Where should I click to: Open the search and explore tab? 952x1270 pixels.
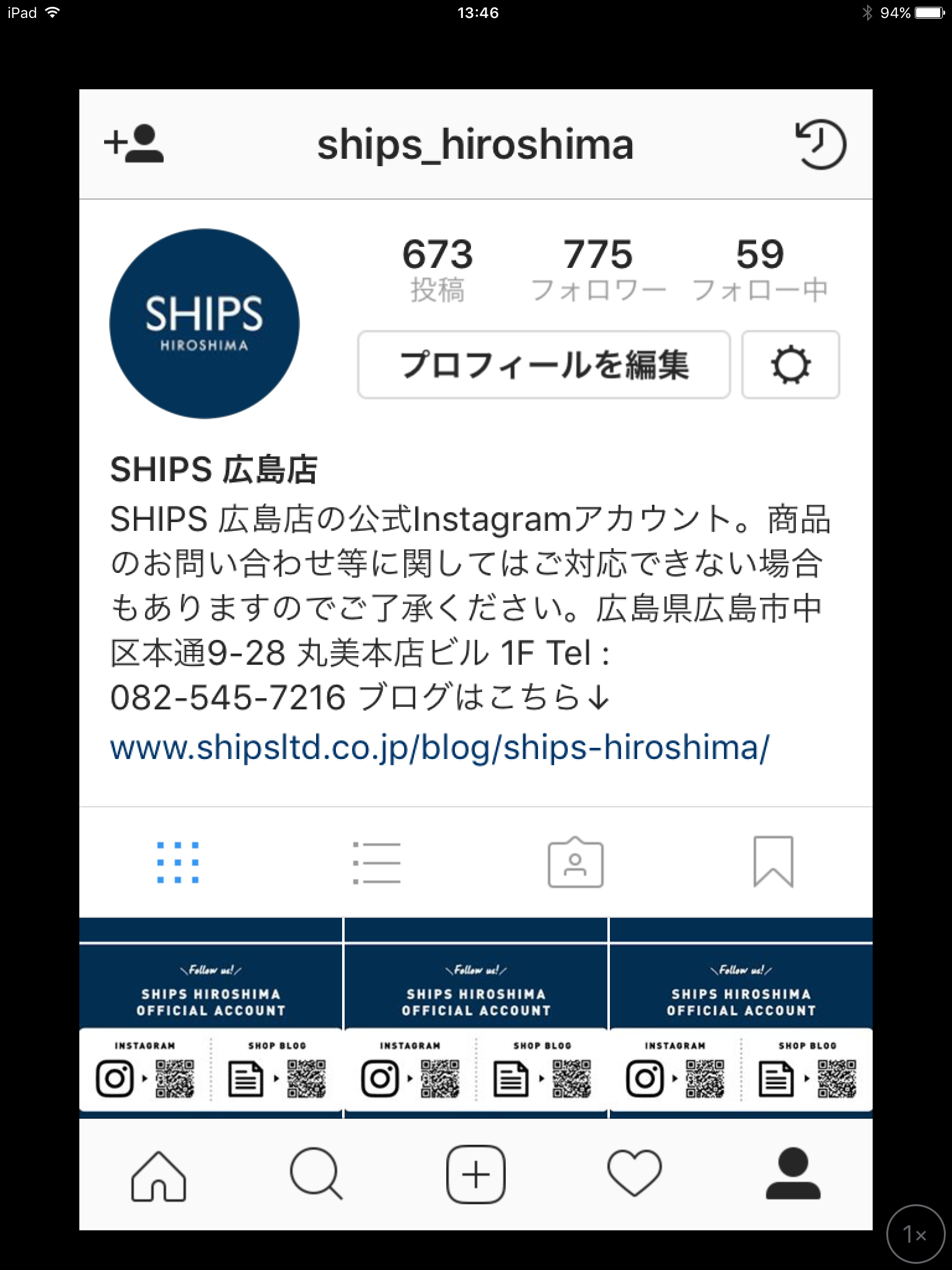(x=317, y=1175)
